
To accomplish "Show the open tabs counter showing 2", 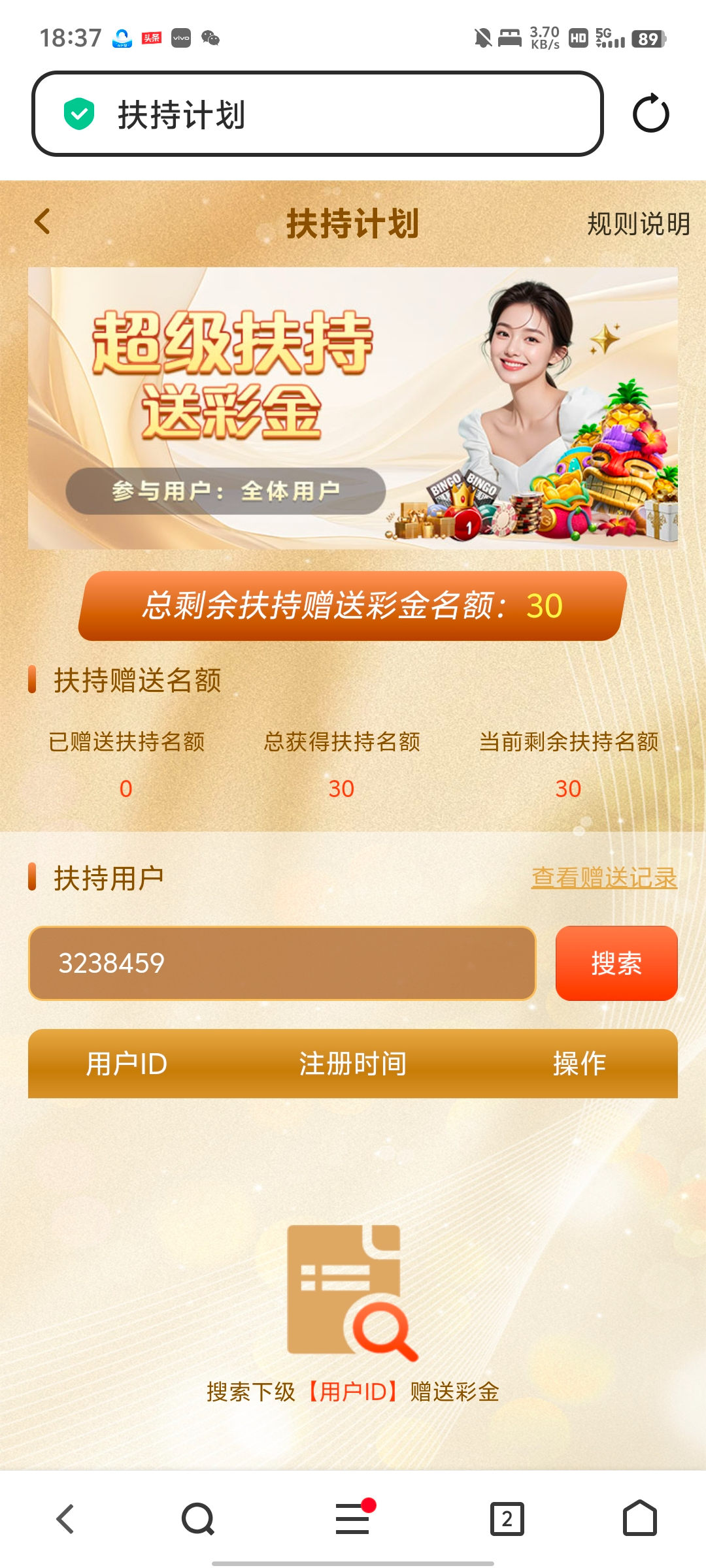I will (x=507, y=1518).
